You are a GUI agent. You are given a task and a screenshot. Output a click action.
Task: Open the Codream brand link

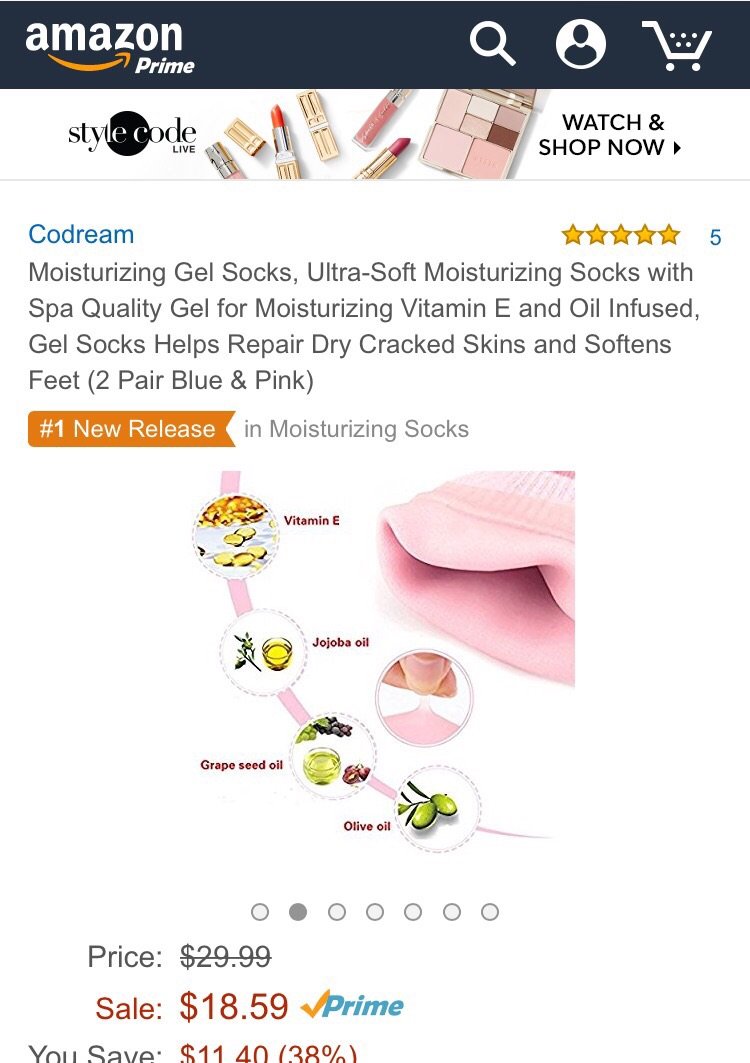tap(81, 234)
